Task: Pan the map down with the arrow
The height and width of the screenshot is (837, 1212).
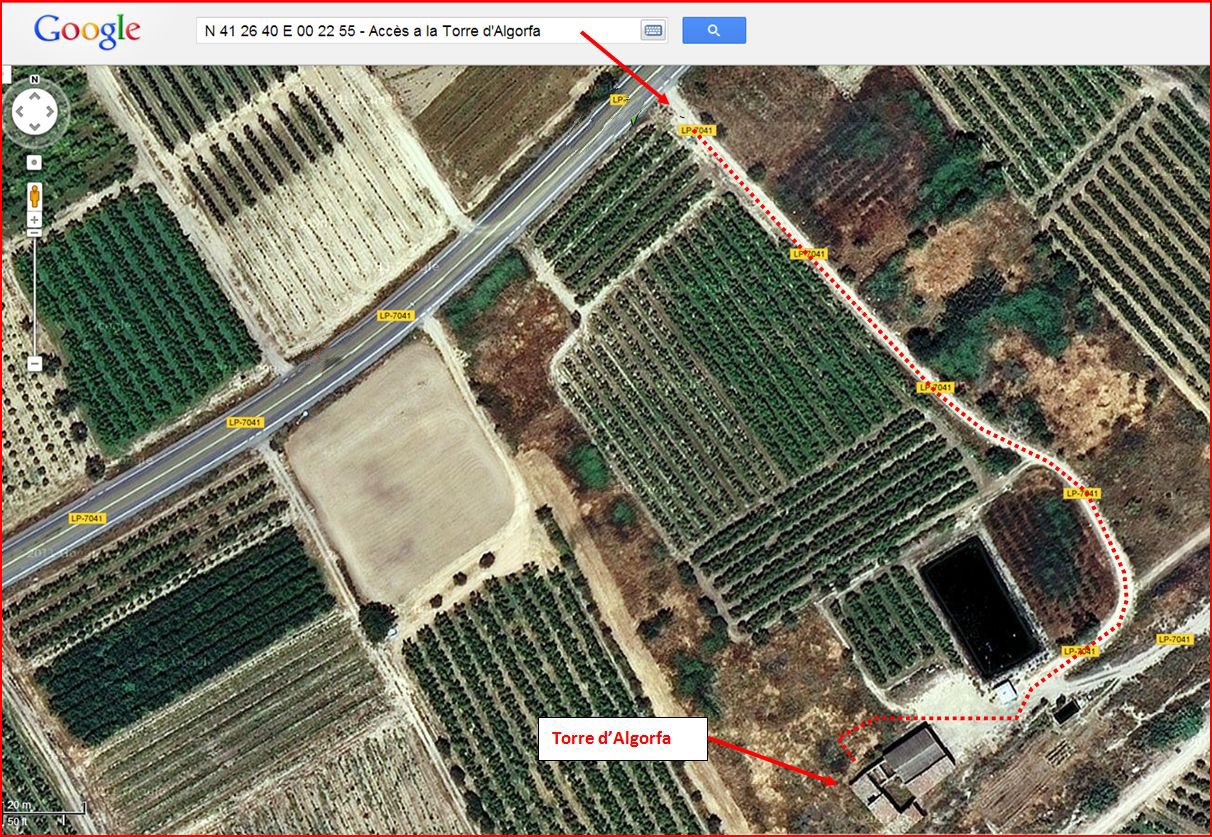Action: click(34, 126)
